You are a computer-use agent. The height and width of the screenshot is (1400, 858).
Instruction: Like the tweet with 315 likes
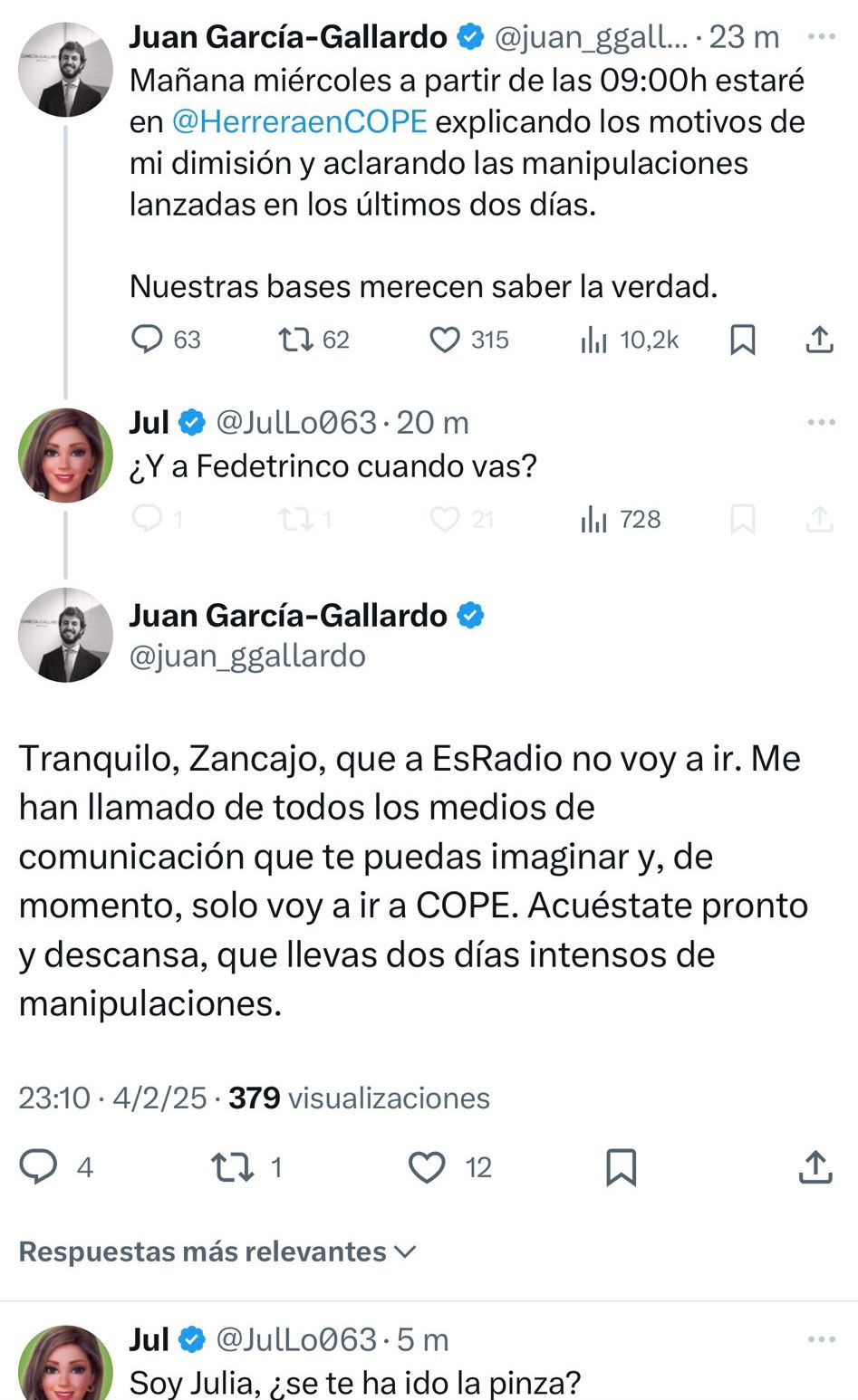444,340
